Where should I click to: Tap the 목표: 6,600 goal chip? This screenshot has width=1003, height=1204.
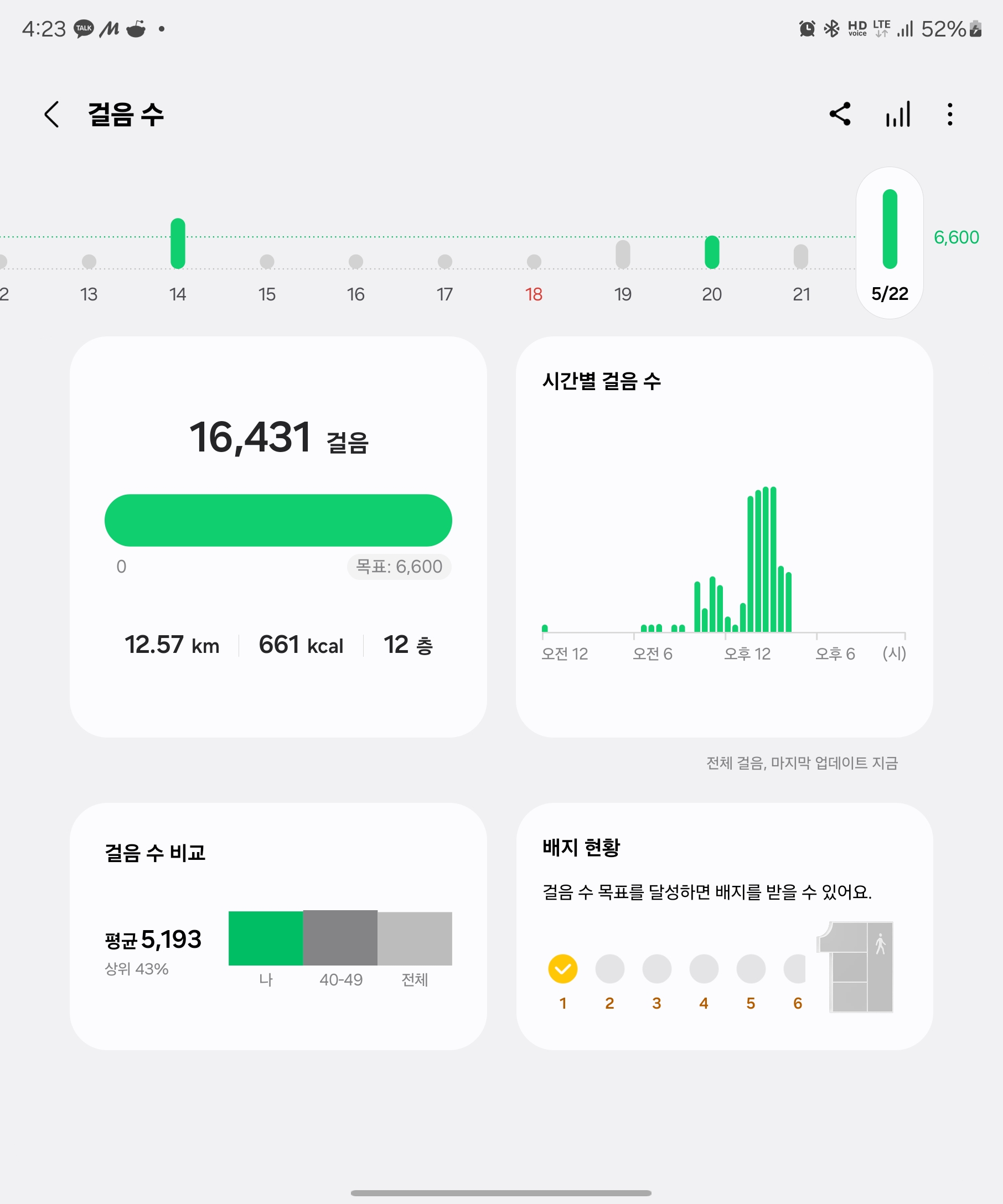pos(399,567)
